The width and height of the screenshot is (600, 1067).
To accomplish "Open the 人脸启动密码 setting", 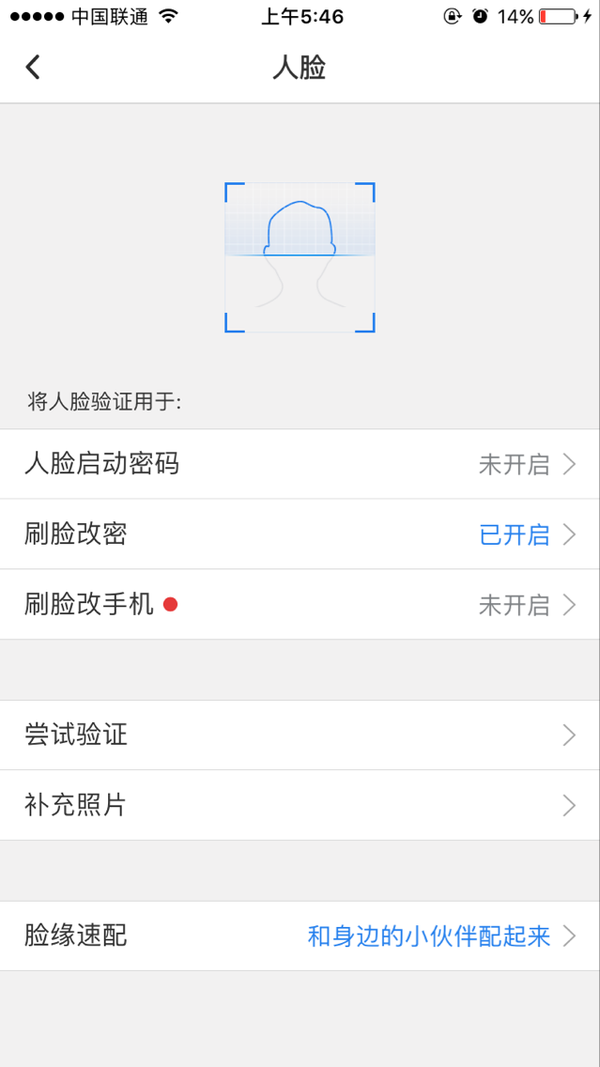I will click(x=300, y=464).
